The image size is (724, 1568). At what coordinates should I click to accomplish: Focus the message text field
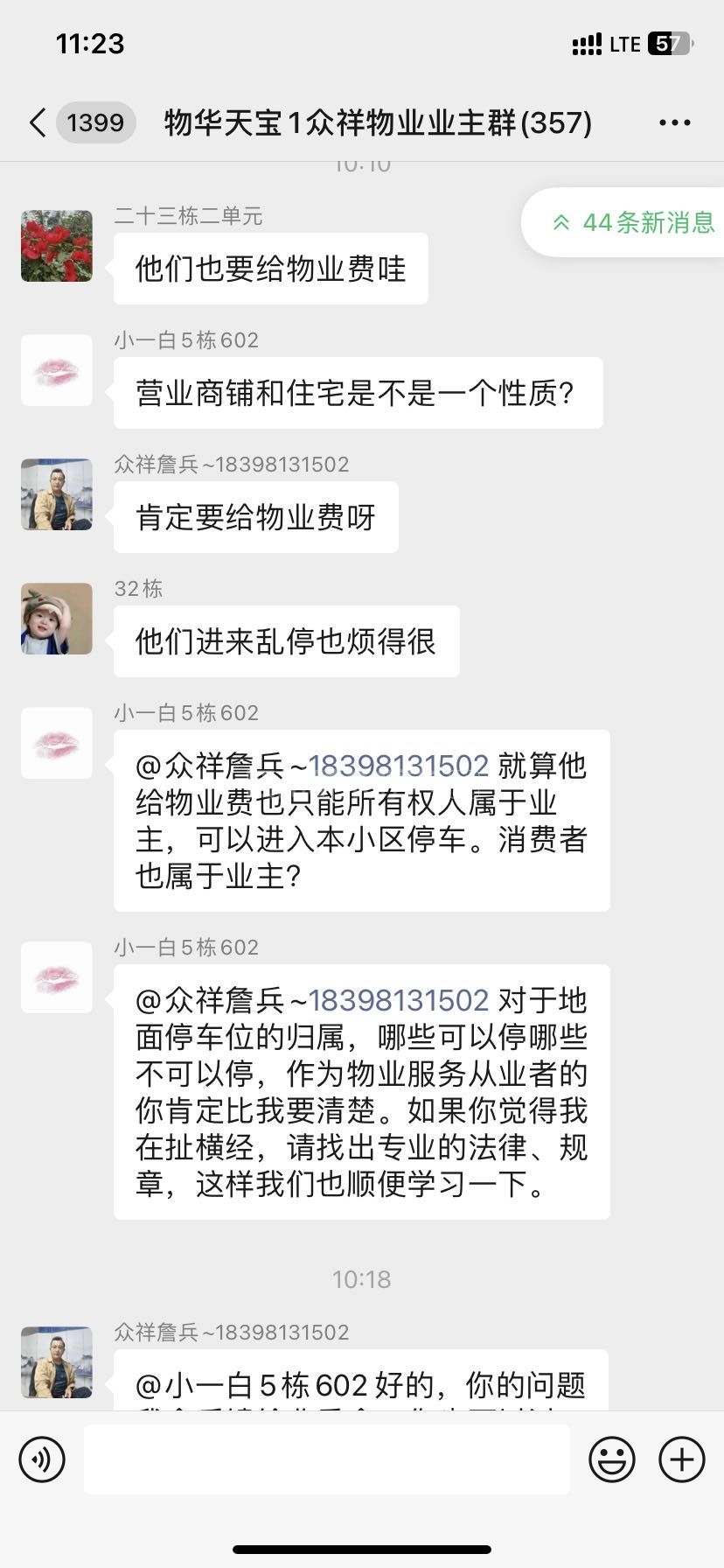click(326, 1459)
